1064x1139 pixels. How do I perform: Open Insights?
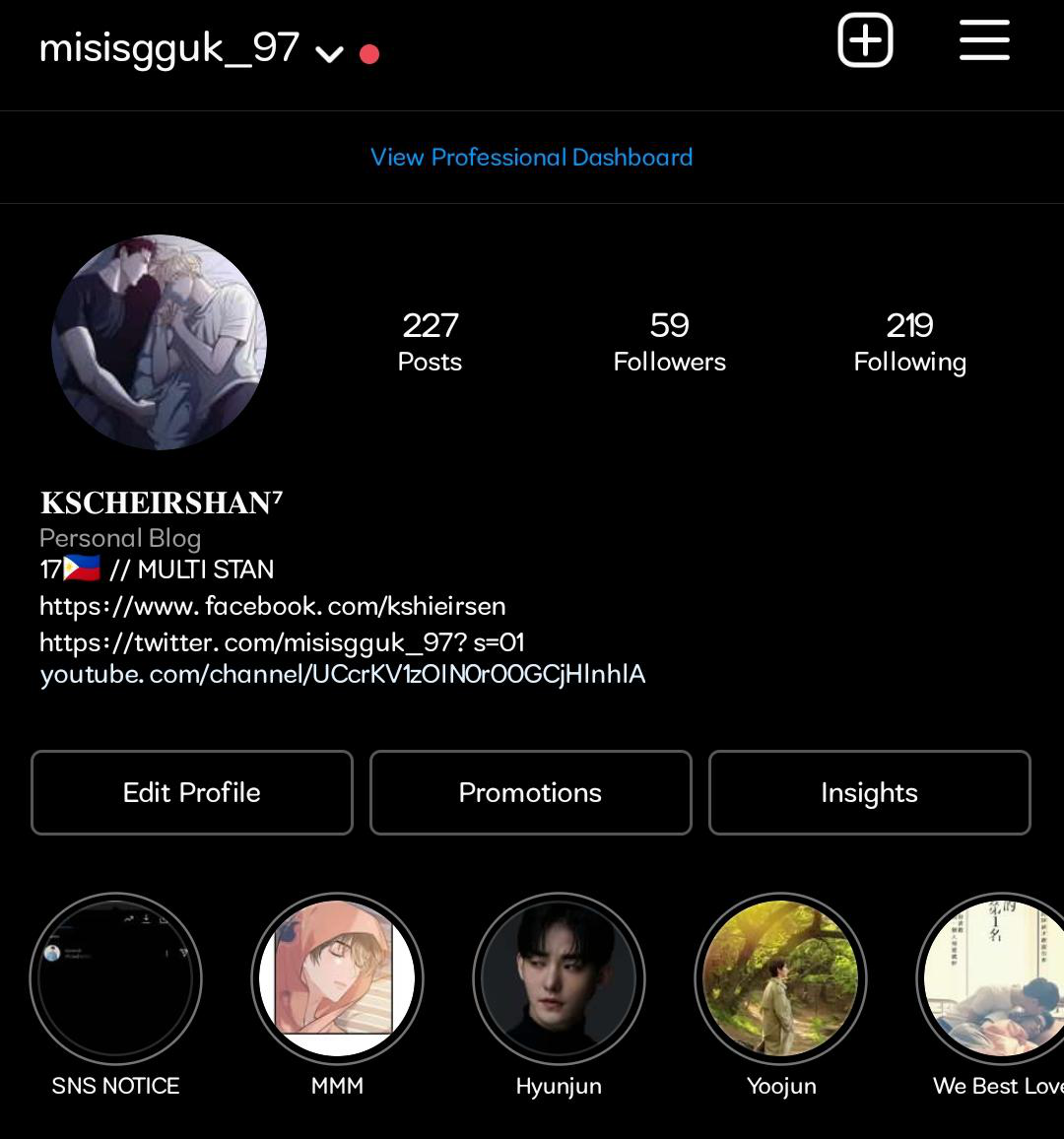tap(869, 793)
